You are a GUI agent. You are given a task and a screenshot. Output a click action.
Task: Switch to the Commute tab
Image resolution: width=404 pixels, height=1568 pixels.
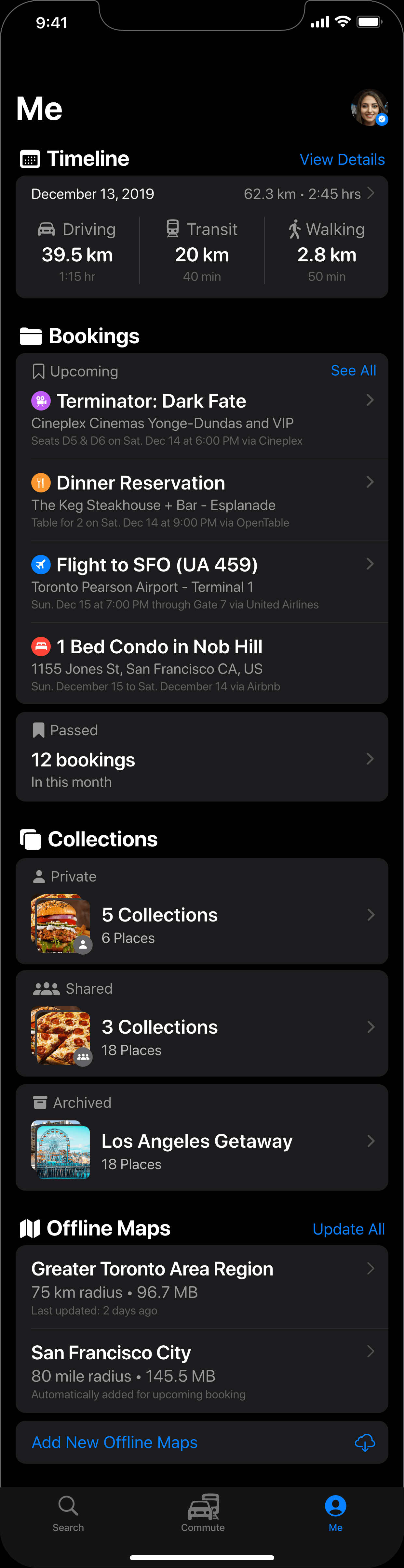point(203,1513)
